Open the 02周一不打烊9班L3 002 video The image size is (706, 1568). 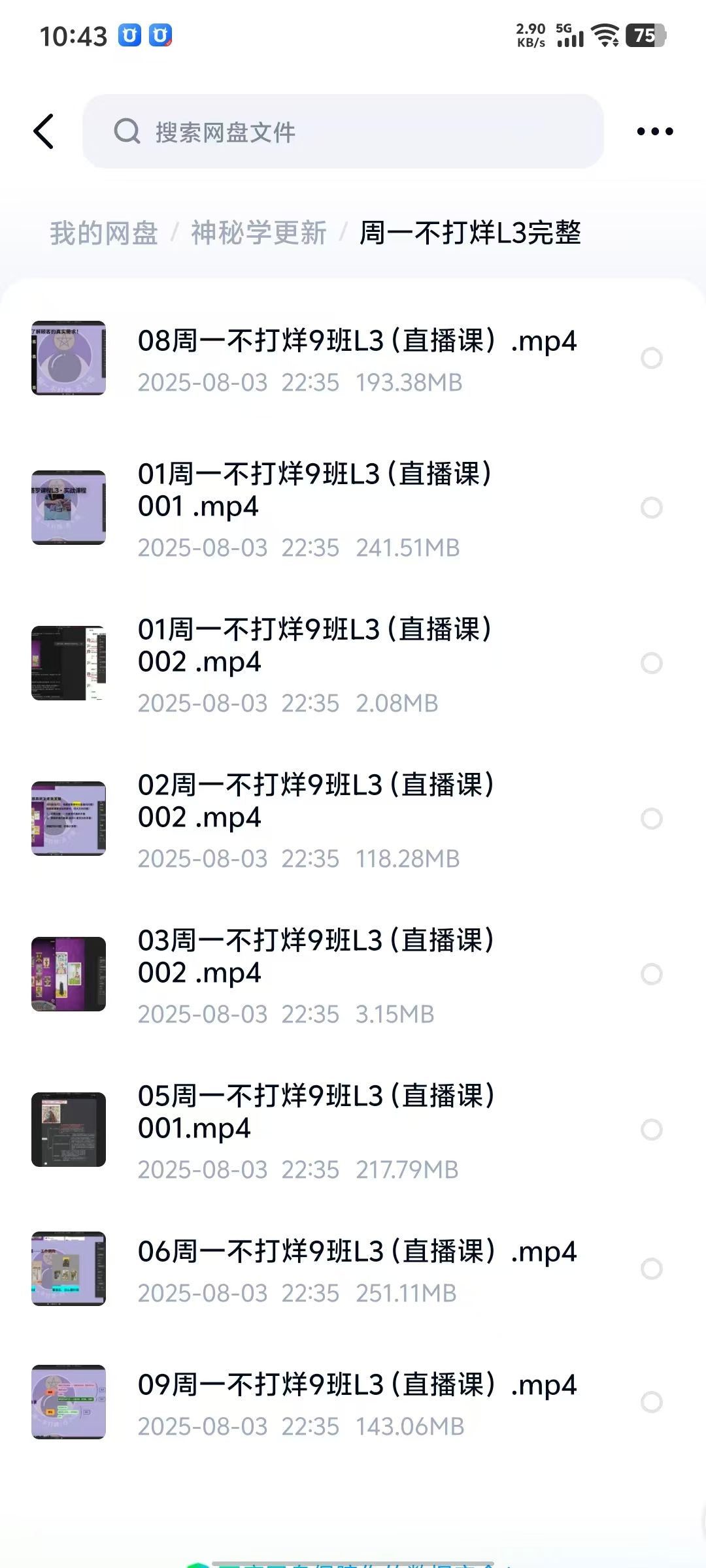coord(315,801)
